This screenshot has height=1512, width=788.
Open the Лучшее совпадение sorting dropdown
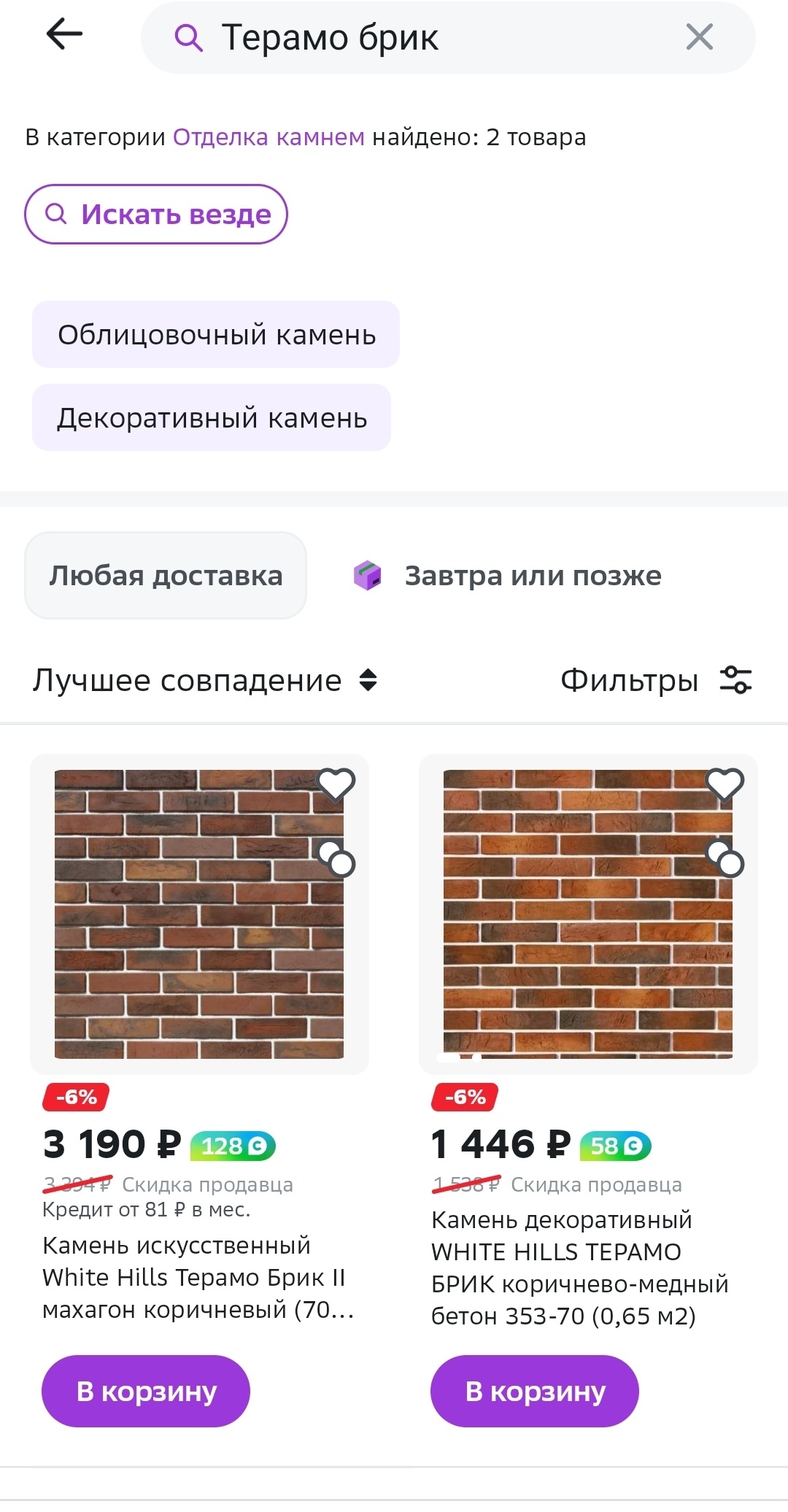204,681
